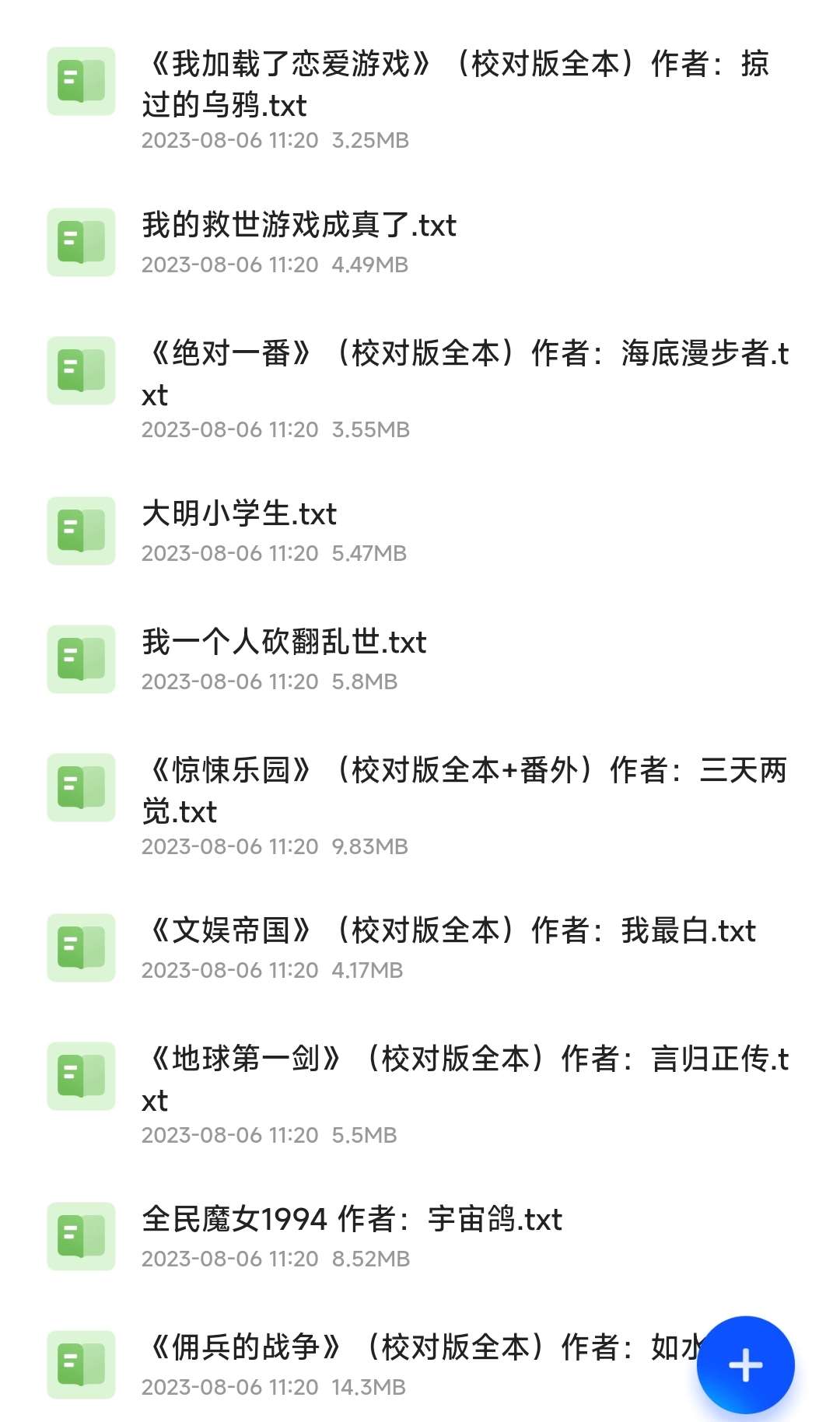
Task: Tap the blue plus add button
Action: pos(745,1365)
